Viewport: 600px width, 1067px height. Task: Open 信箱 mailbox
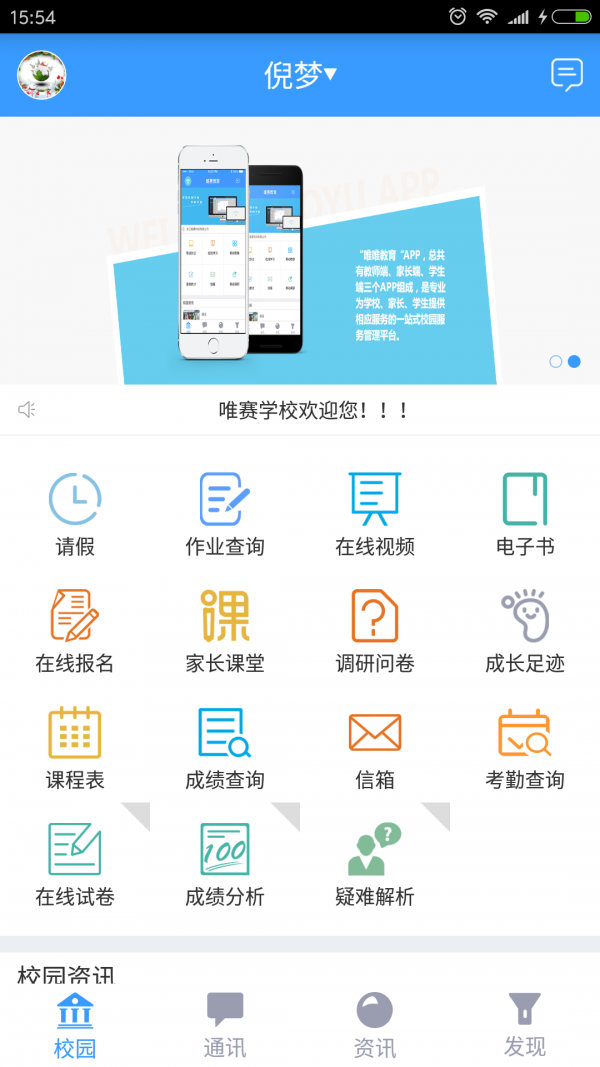click(x=375, y=747)
